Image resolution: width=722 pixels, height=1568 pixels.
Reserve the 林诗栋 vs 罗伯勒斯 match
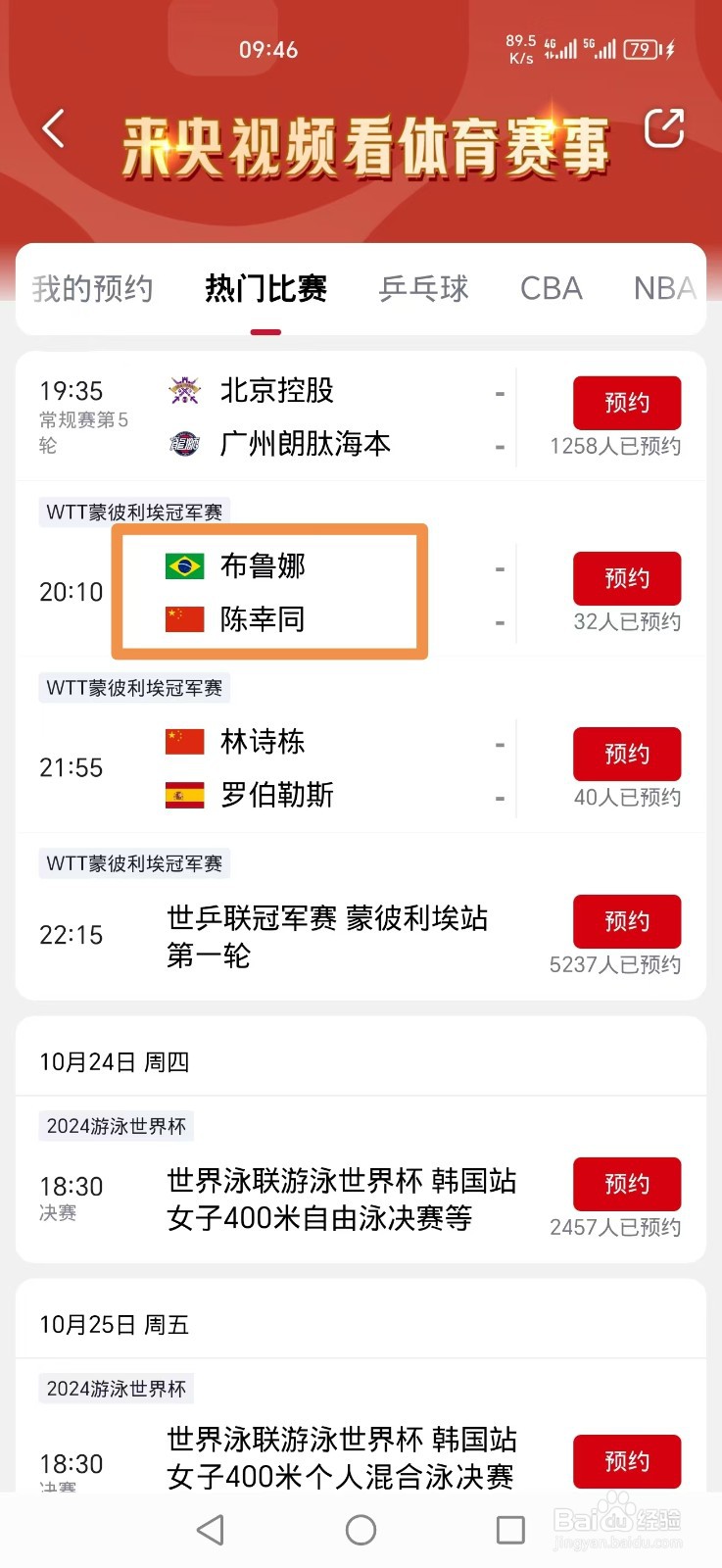pyautogui.click(x=627, y=754)
